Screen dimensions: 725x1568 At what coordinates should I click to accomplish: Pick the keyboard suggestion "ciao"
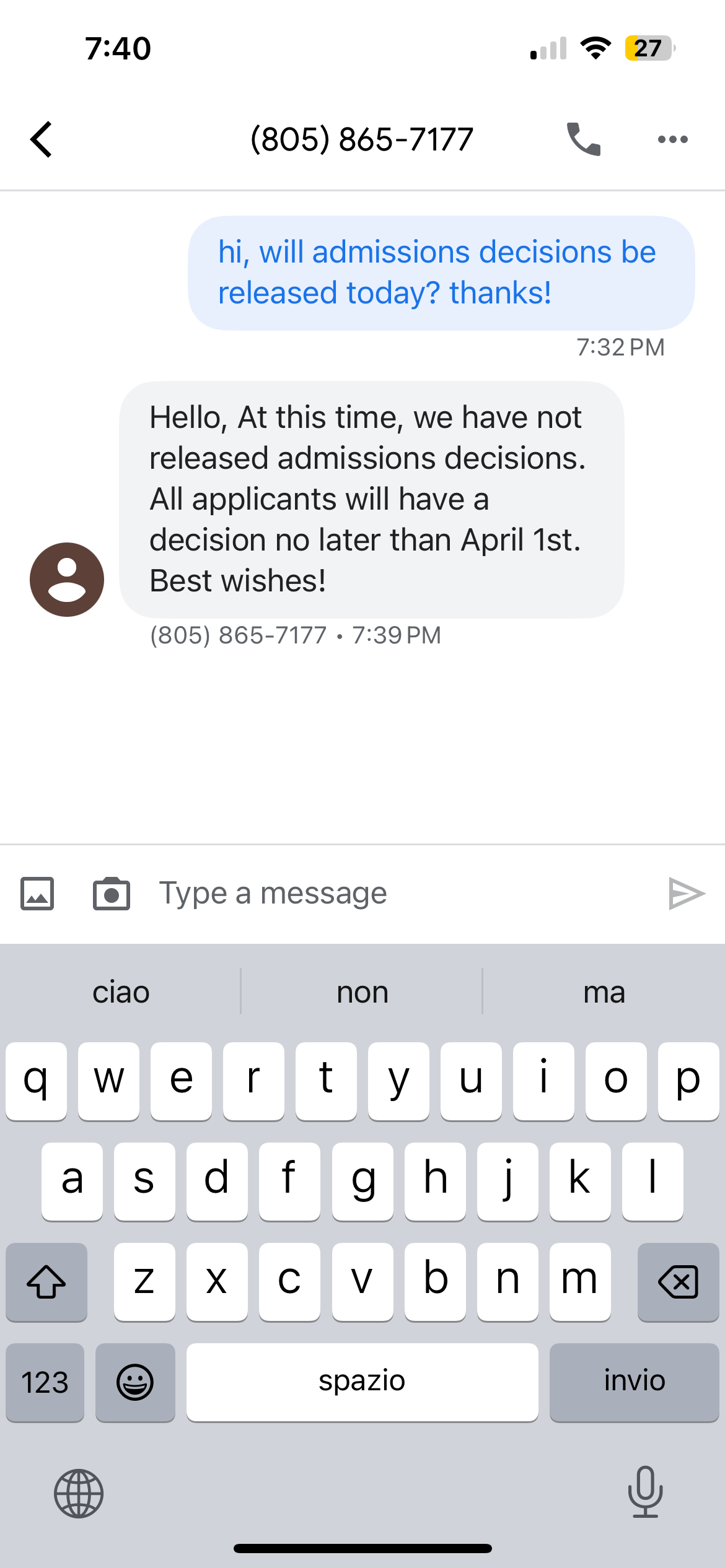coord(121,992)
